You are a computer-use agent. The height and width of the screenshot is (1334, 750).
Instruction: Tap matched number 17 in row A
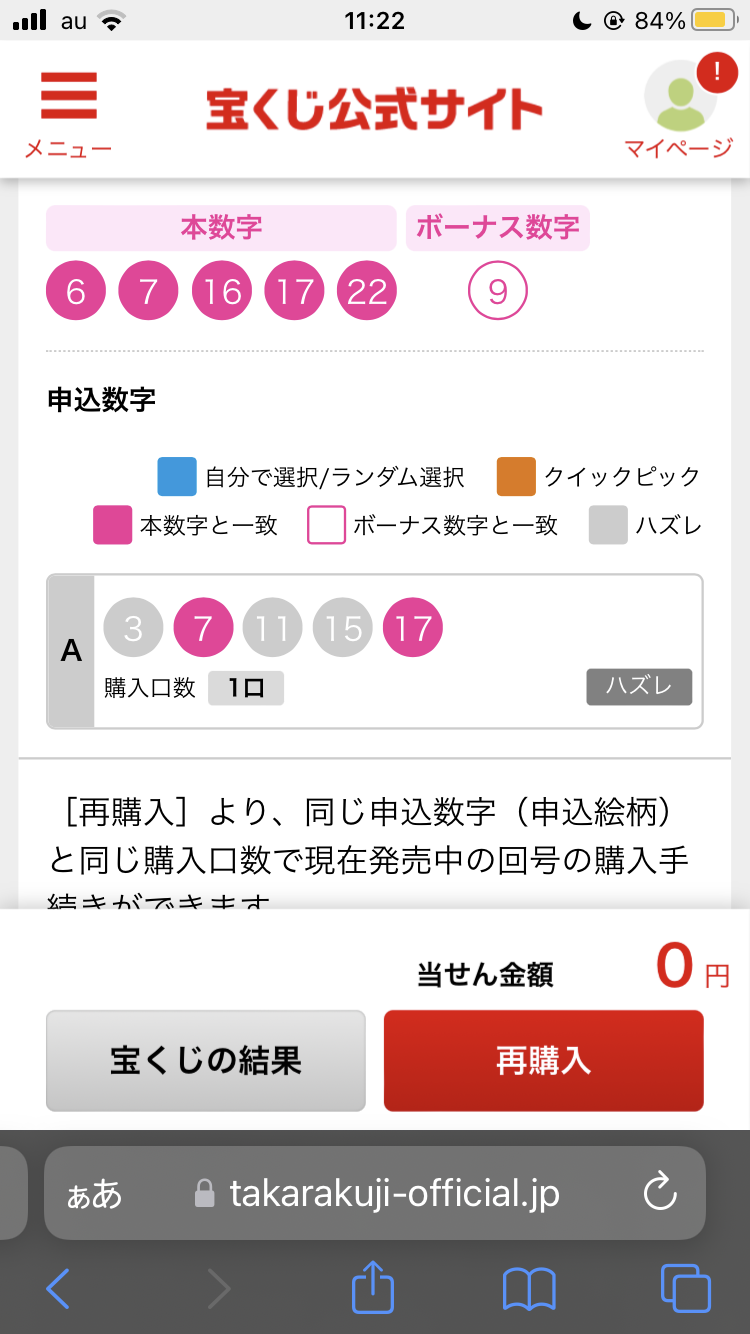coord(412,627)
